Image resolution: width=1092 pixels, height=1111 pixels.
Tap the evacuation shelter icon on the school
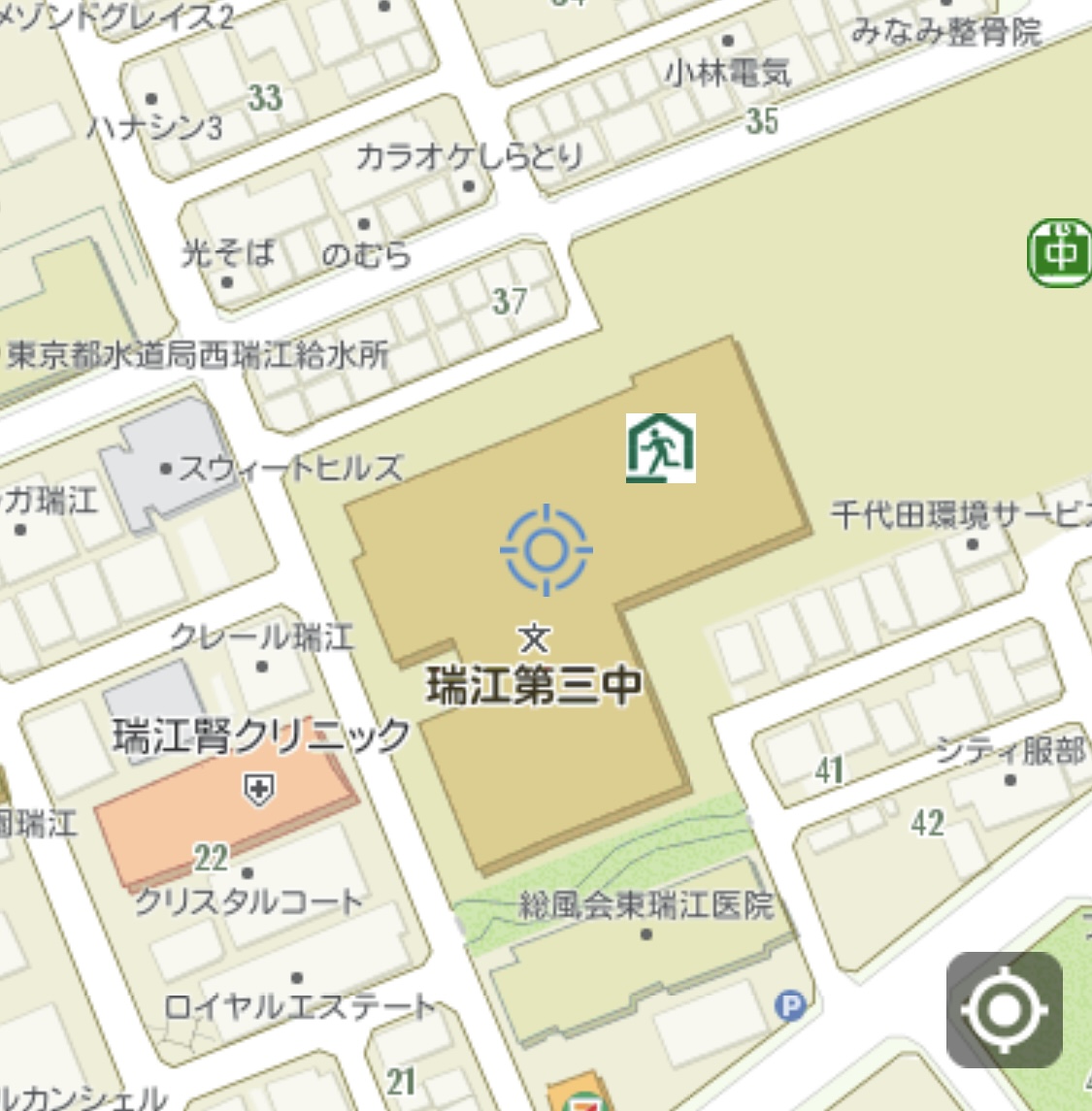pyautogui.click(x=660, y=448)
